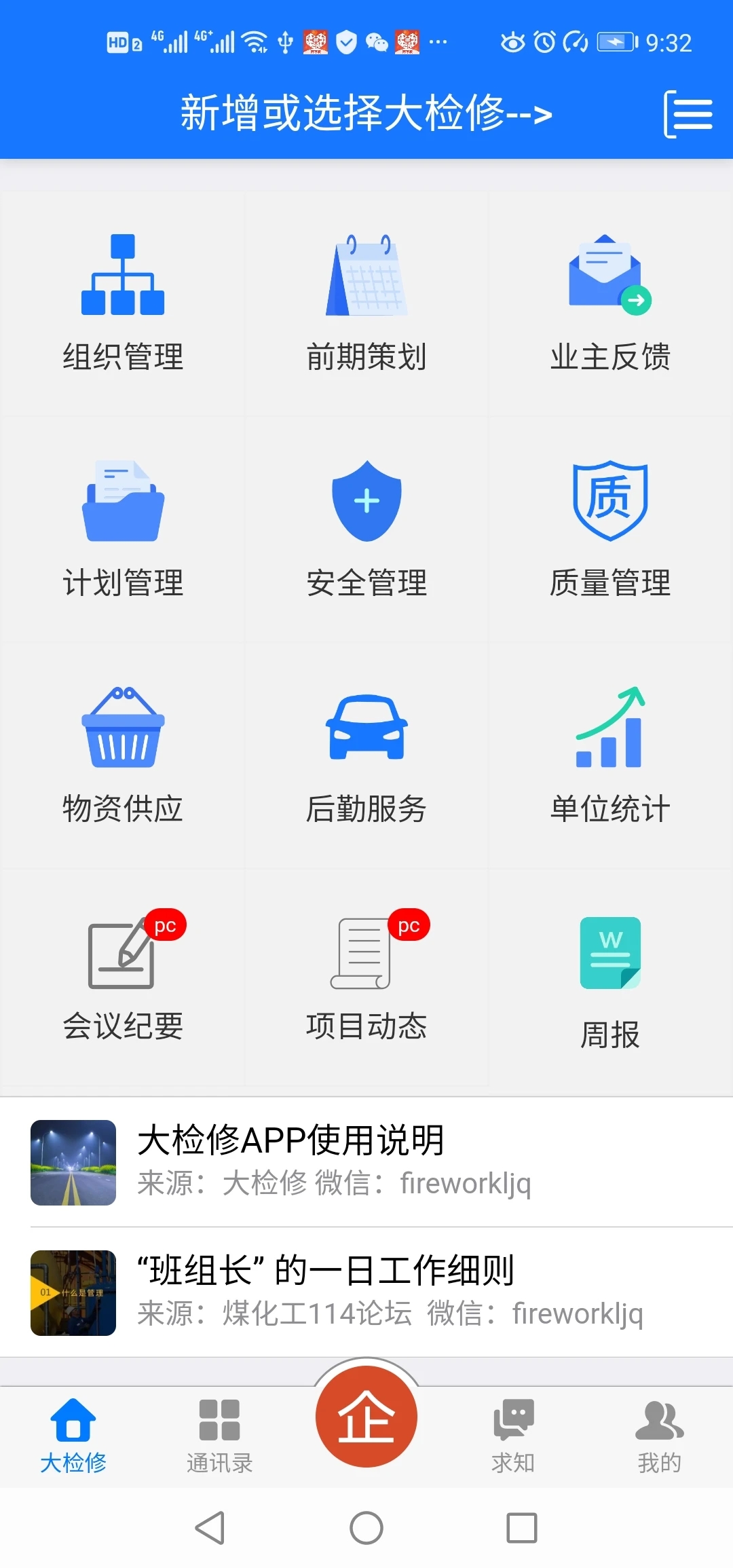Tap the thumbnail of the 班组长 article
733x1568 pixels.
73,1293
